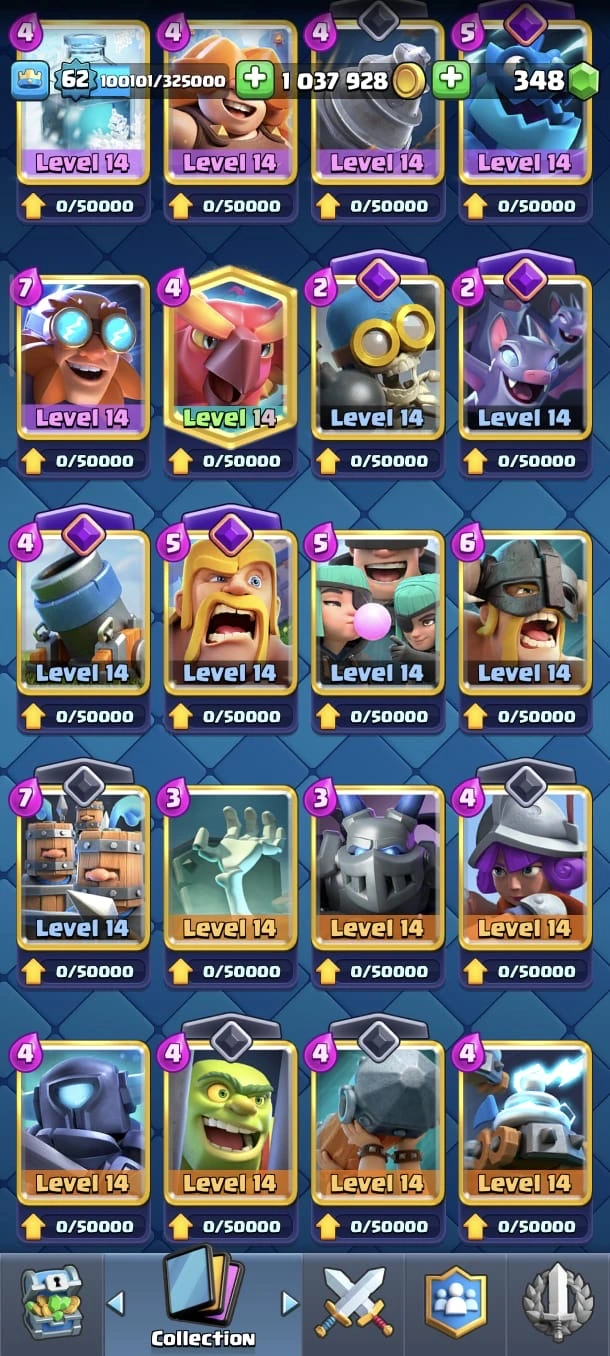Screen dimensions: 610x1356
Task: Buy gems using the plus next to gems
Action: pos(452,80)
